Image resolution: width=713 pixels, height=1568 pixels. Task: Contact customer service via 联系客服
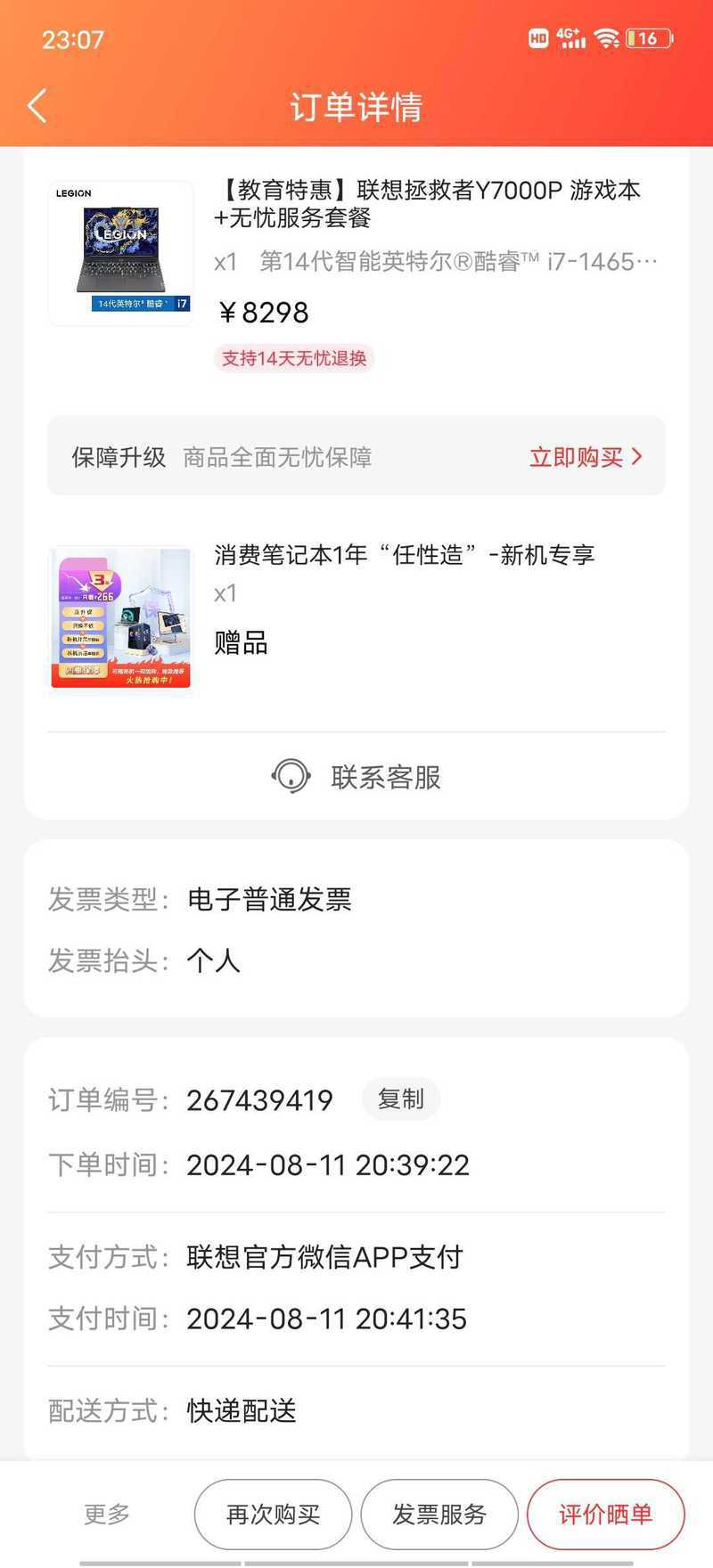tap(356, 777)
